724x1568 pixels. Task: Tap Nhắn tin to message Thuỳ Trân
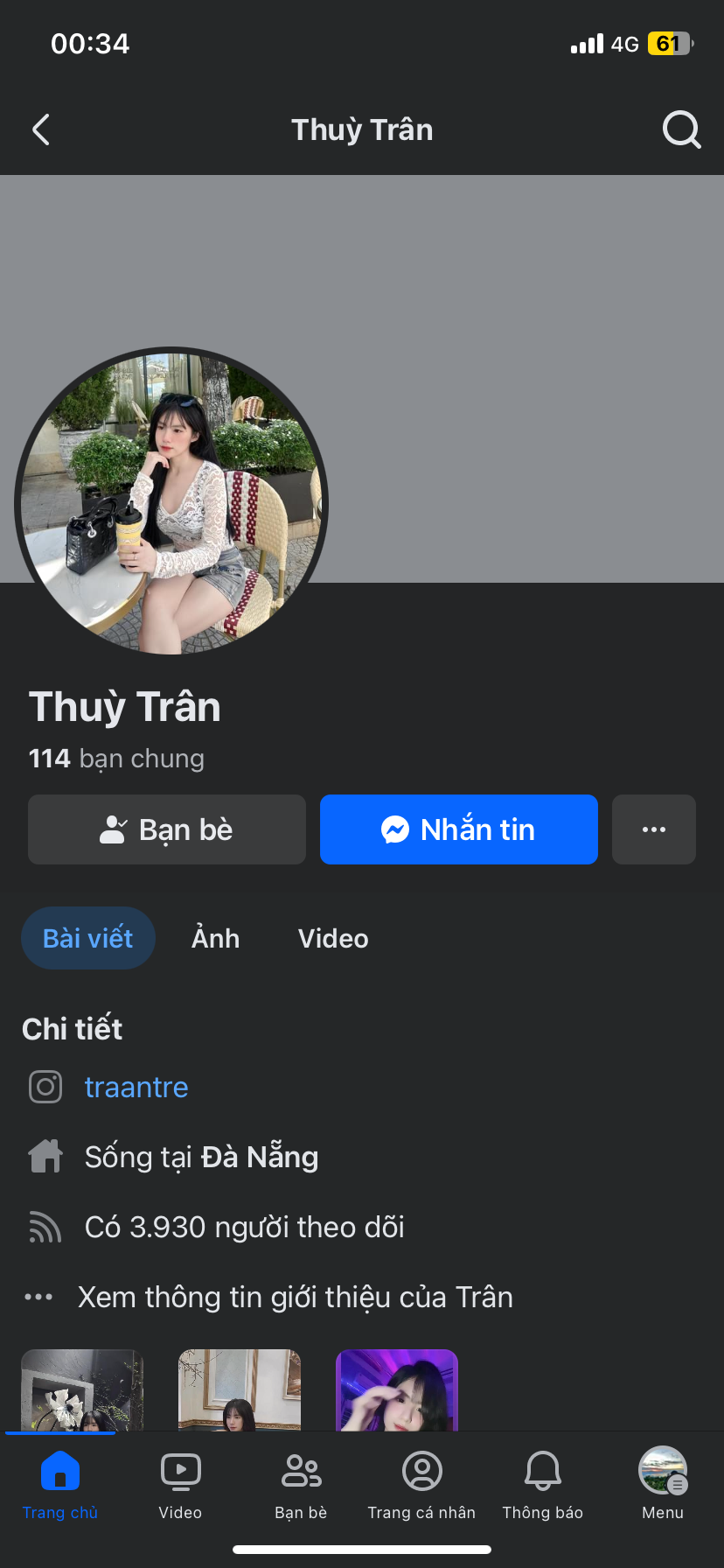pyautogui.click(x=458, y=829)
